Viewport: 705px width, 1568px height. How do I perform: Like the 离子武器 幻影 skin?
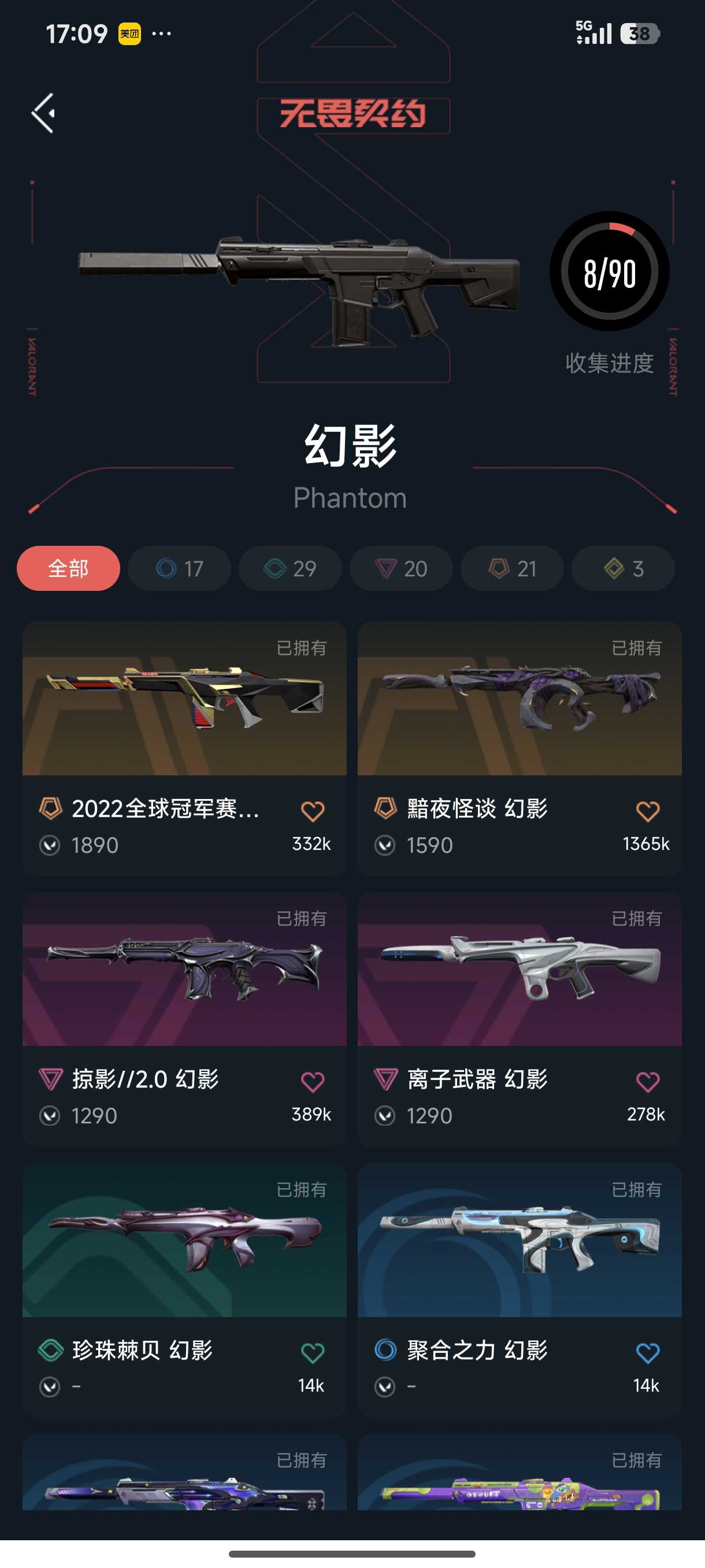click(648, 1082)
